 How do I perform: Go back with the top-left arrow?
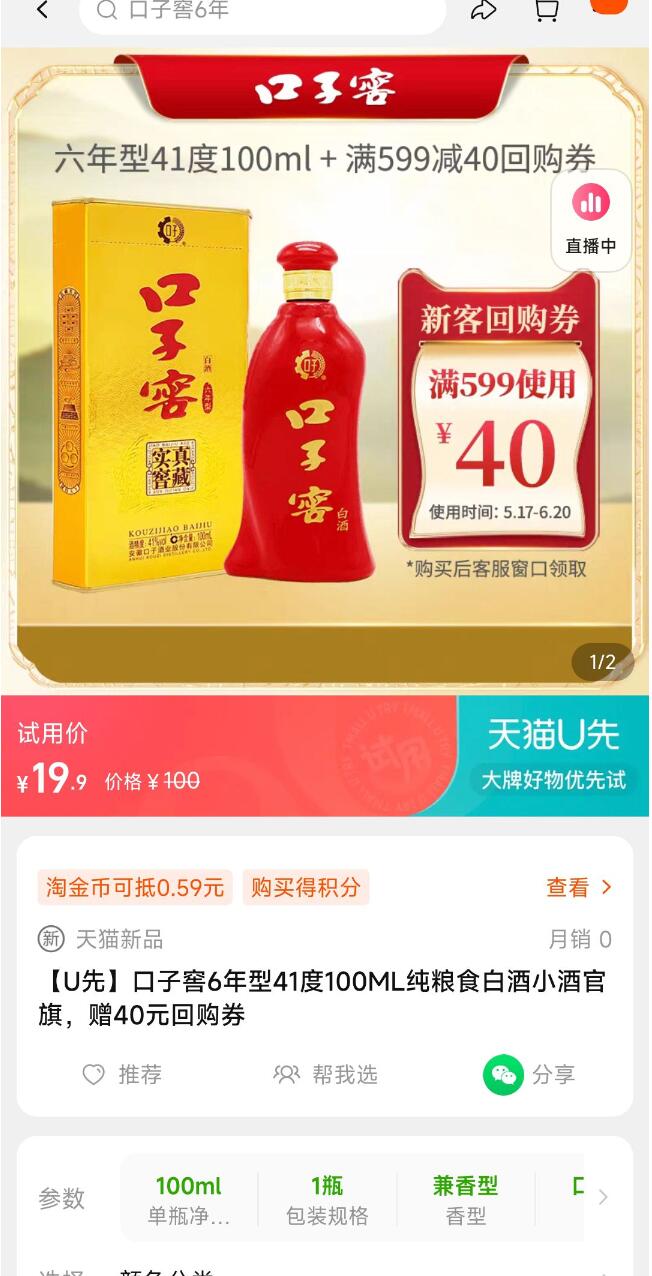pyautogui.click(x=42, y=11)
